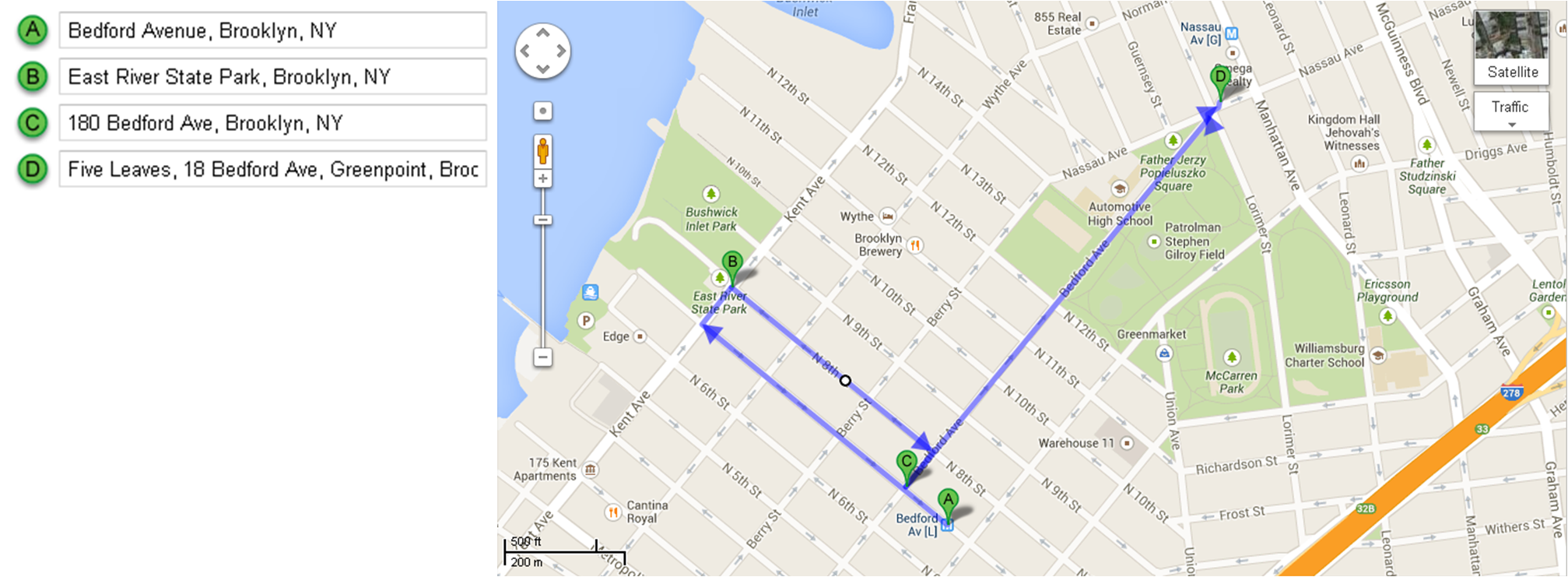Pan the map down with arrow control
The height and width of the screenshot is (577, 1568).
543,69
